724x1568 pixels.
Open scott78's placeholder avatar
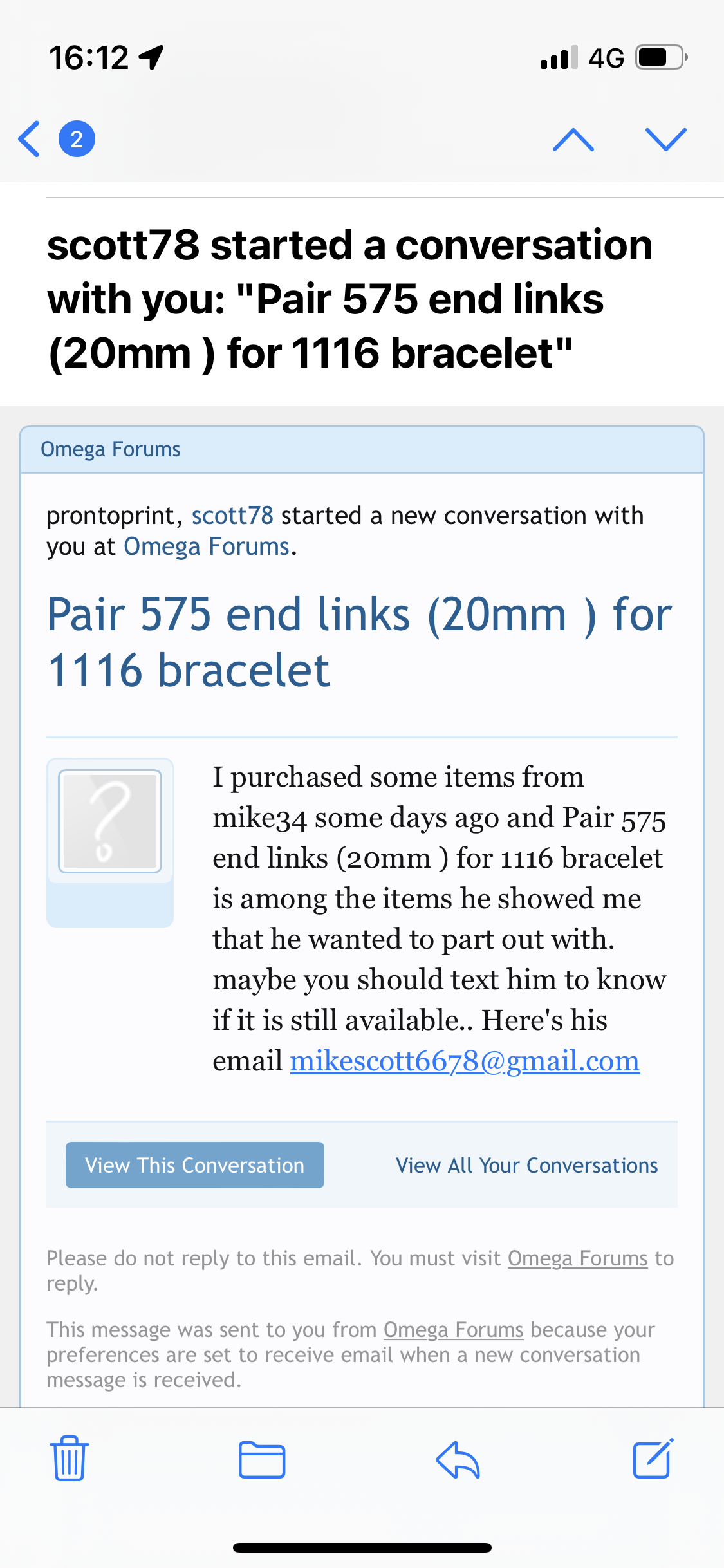click(x=110, y=821)
